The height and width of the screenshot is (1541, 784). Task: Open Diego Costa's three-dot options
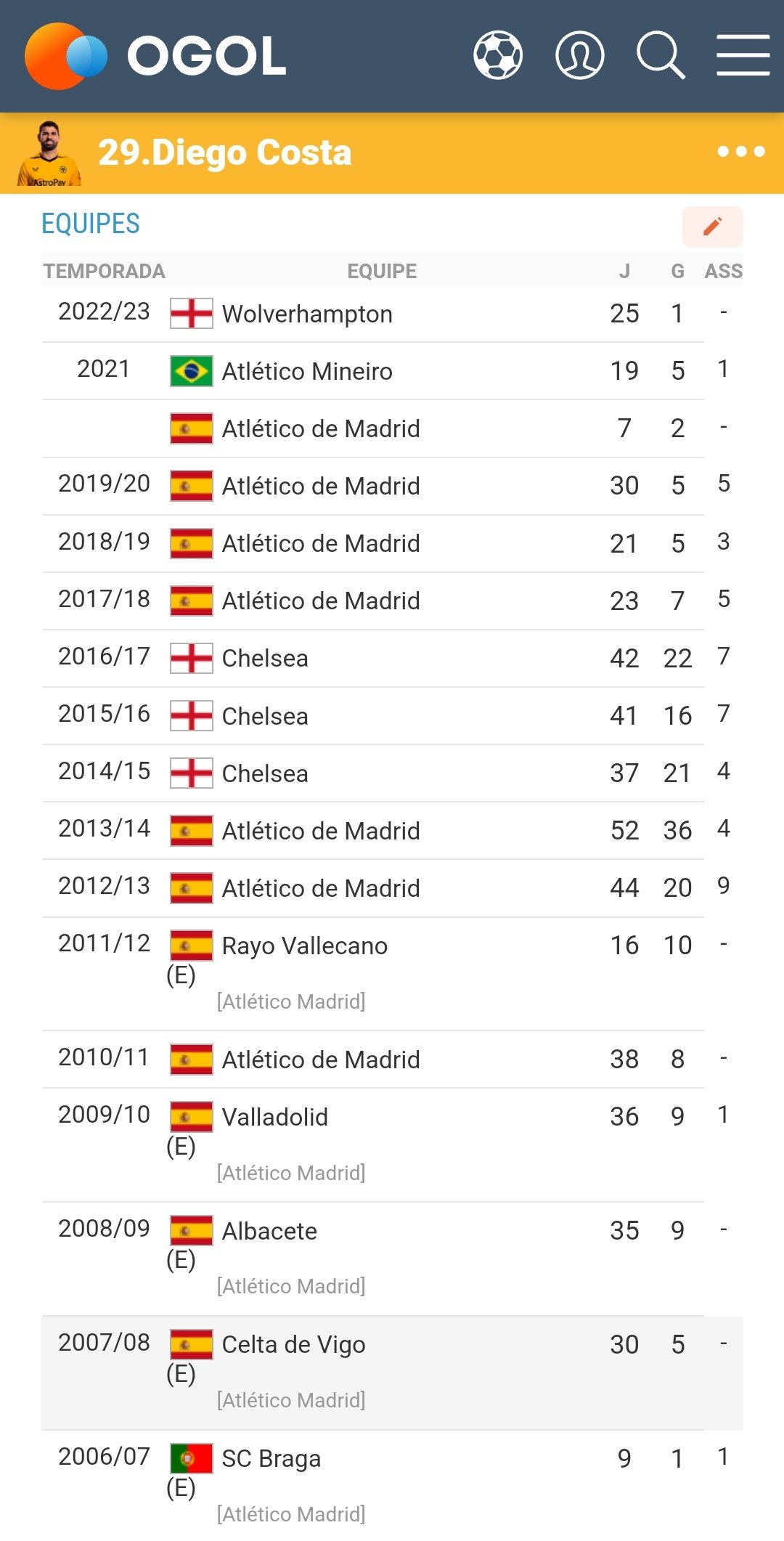coord(740,152)
